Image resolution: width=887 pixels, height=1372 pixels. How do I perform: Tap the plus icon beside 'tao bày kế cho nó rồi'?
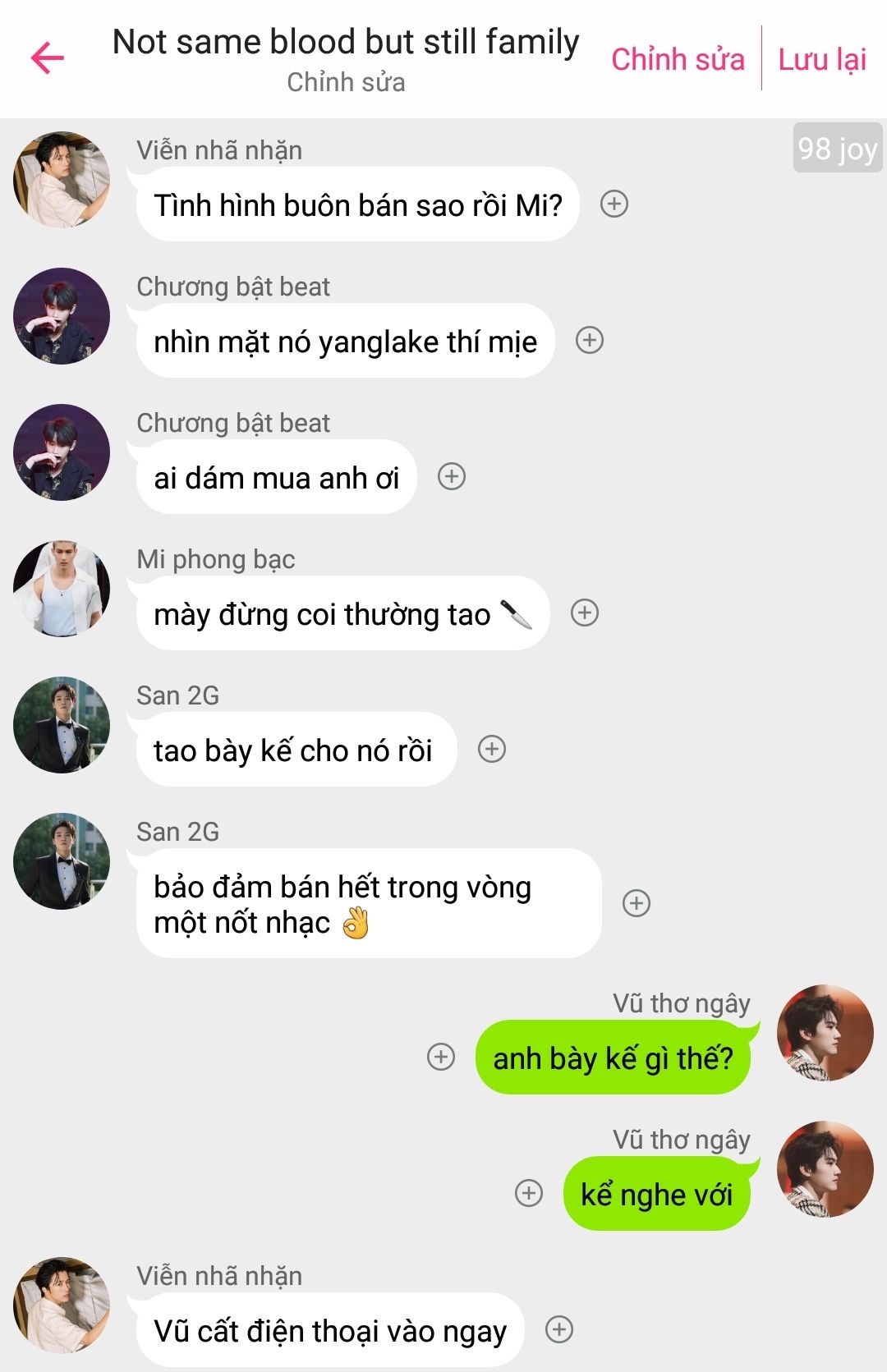[492, 749]
